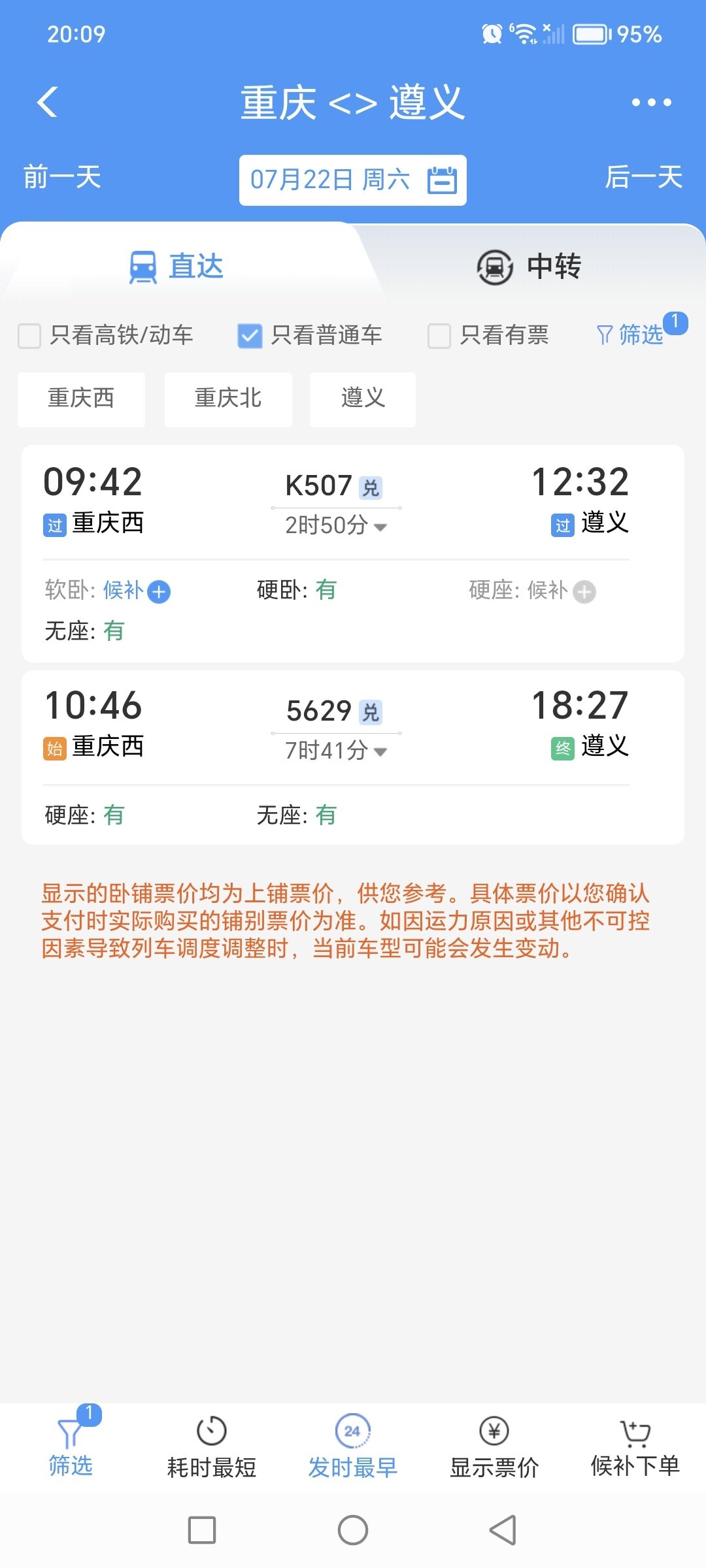Filter by 重庆西 station chip
Viewport: 706px width, 1568px height.
click(81, 399)
